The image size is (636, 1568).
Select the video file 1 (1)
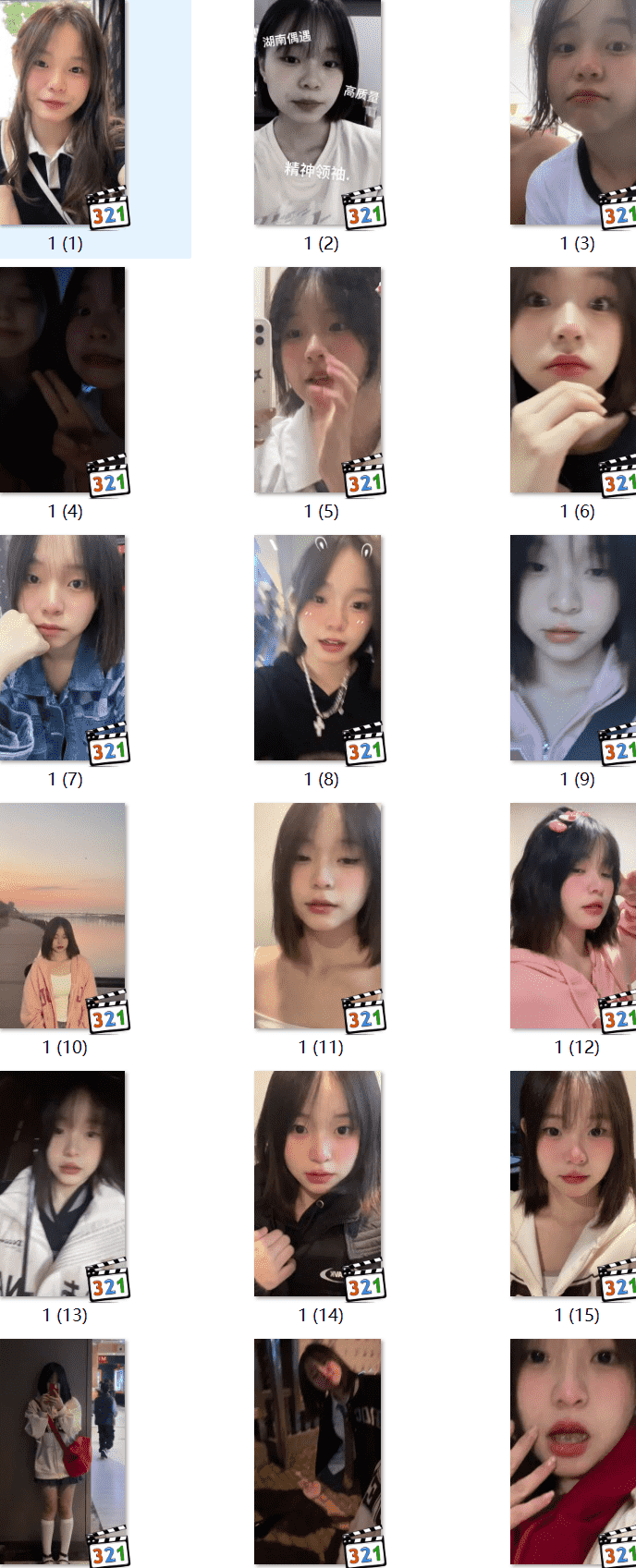click(63, 113)
